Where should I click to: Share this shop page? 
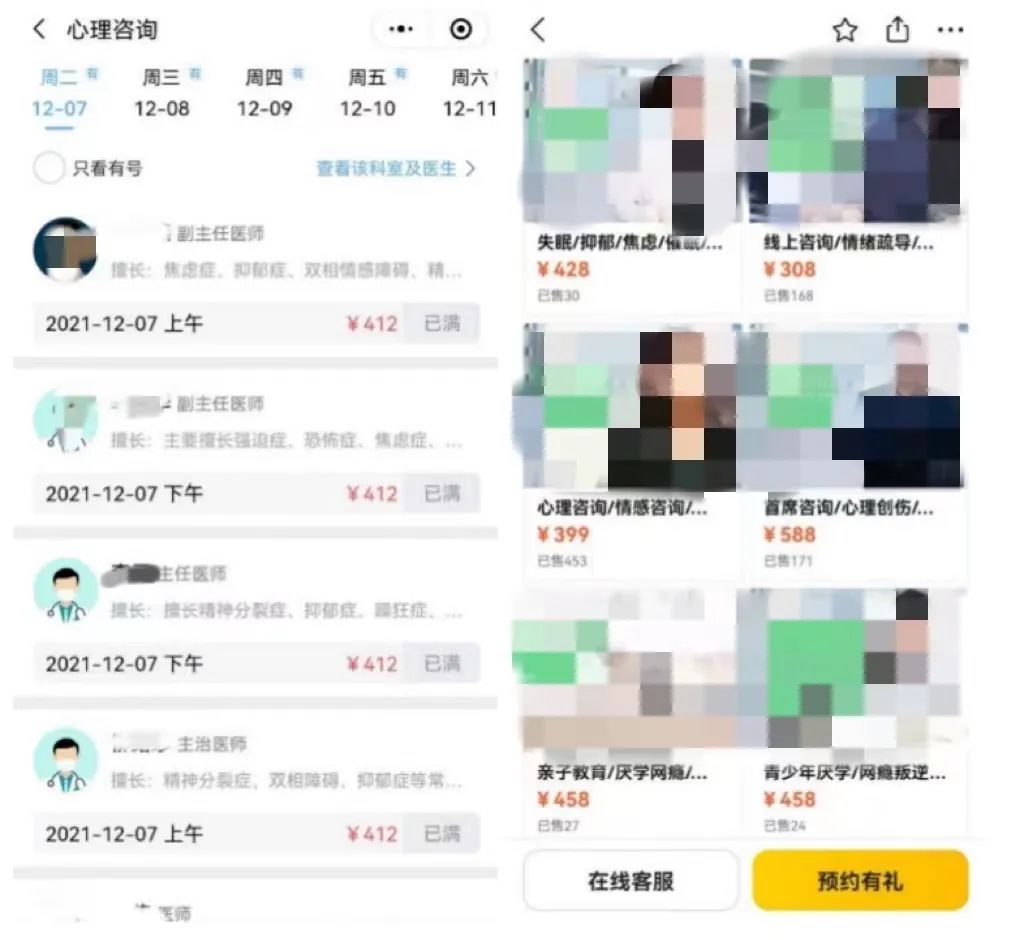point(898,31)
